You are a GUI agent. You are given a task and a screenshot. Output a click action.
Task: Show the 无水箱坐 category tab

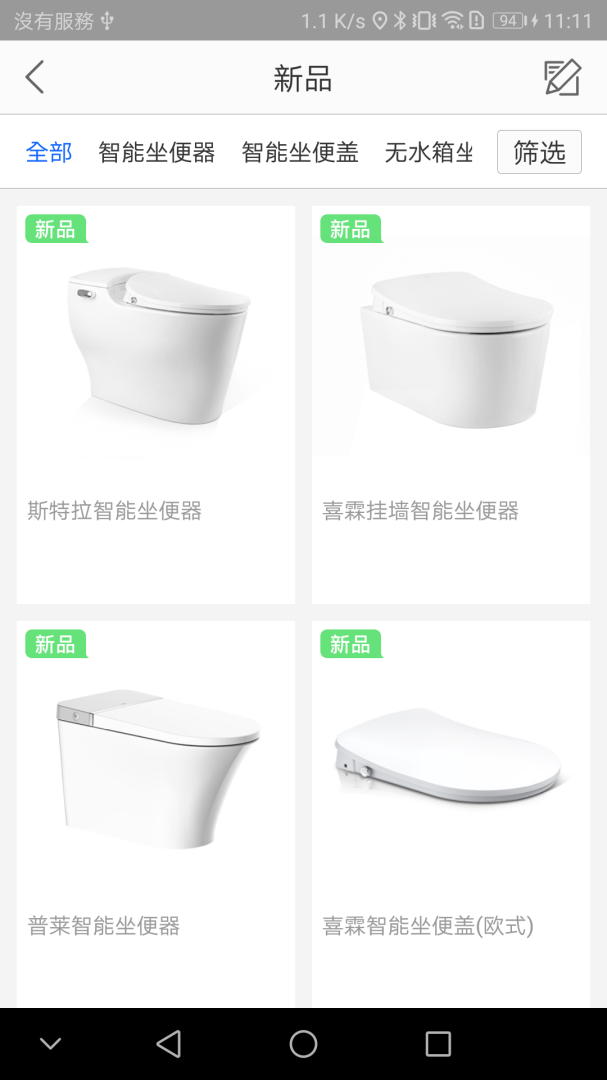point(429,152)
